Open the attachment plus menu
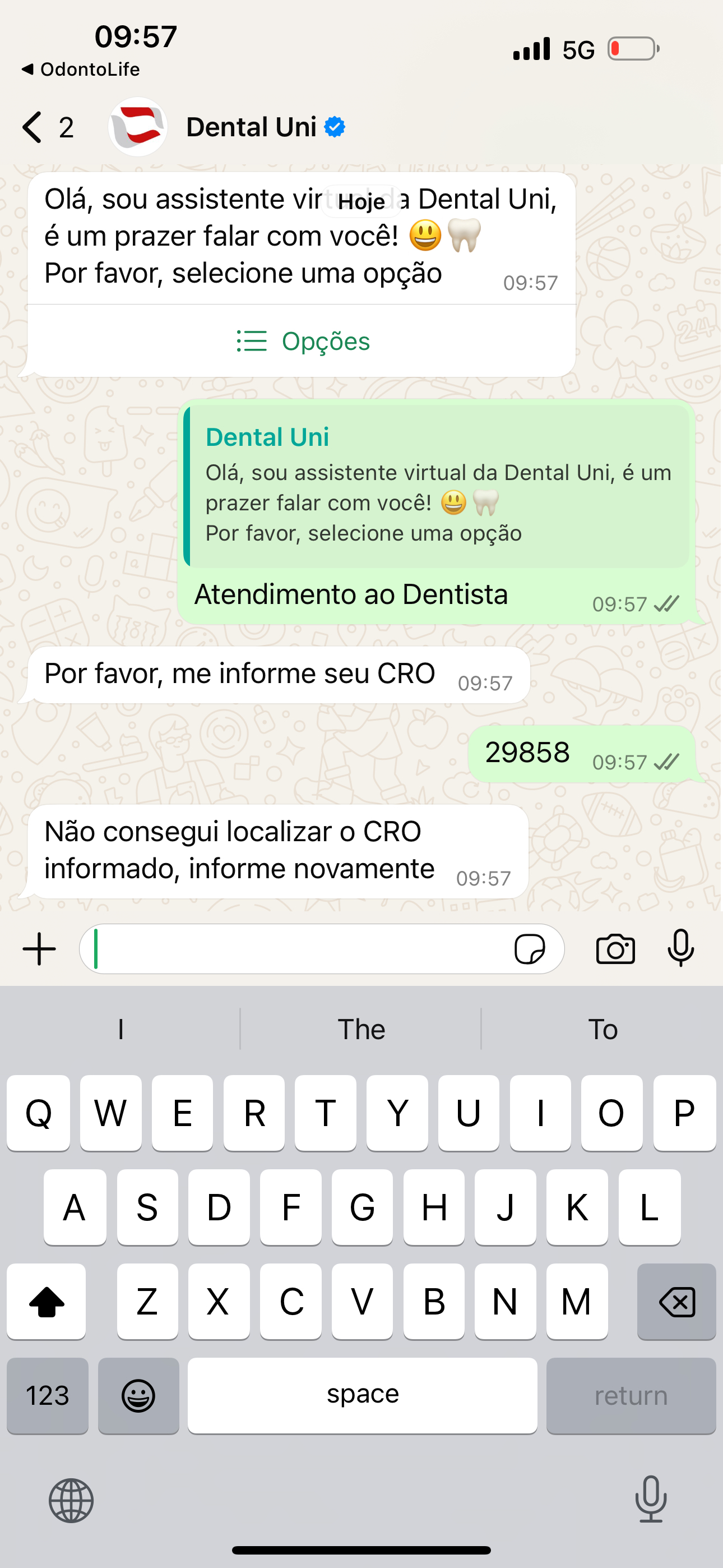 click(x=40, y=949)
